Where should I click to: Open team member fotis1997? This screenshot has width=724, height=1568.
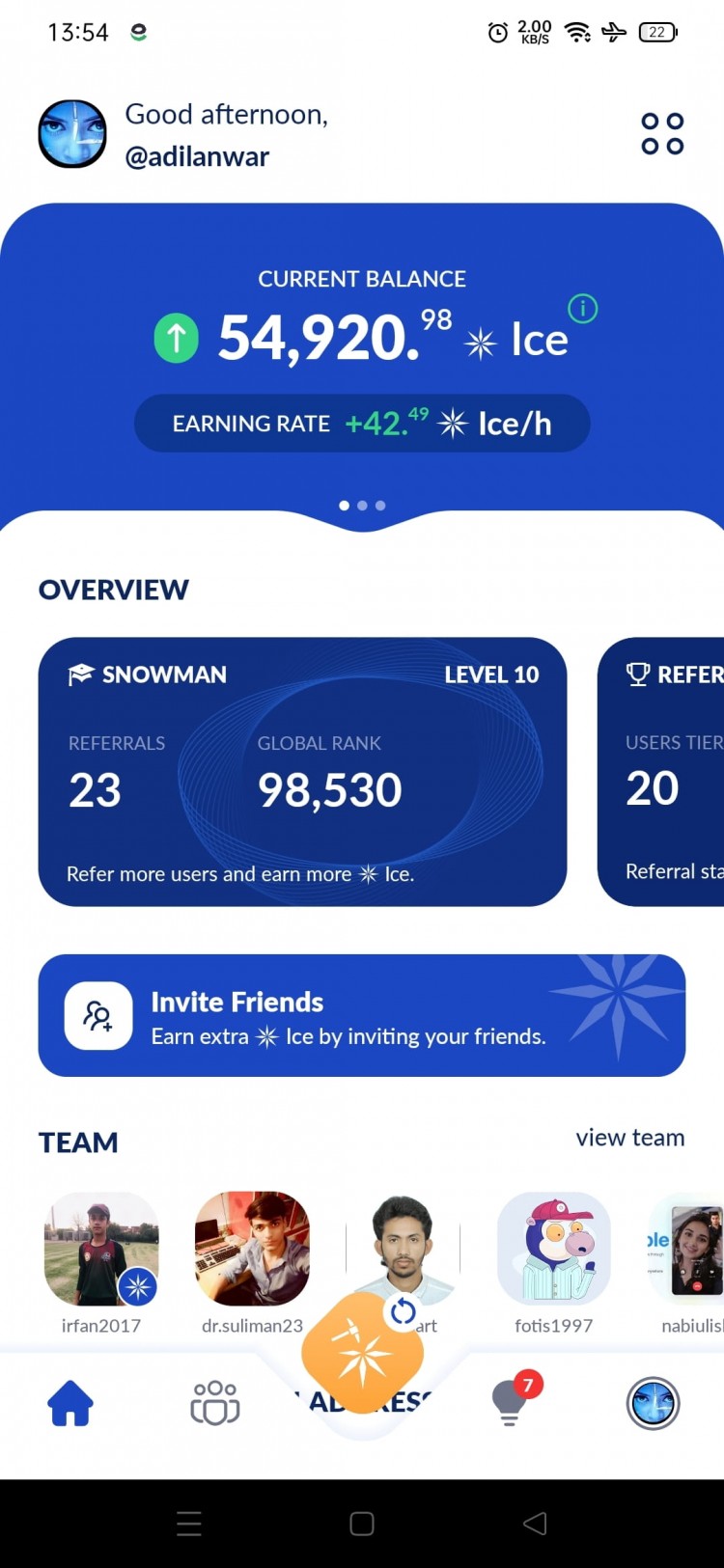553,1251
